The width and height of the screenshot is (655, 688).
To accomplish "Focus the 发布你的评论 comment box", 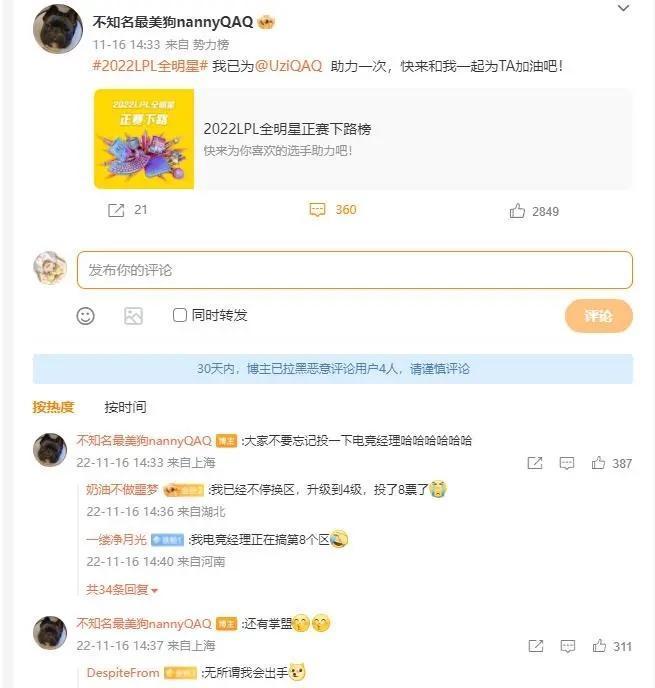I will pyautogui.click(x=354, y=270).
